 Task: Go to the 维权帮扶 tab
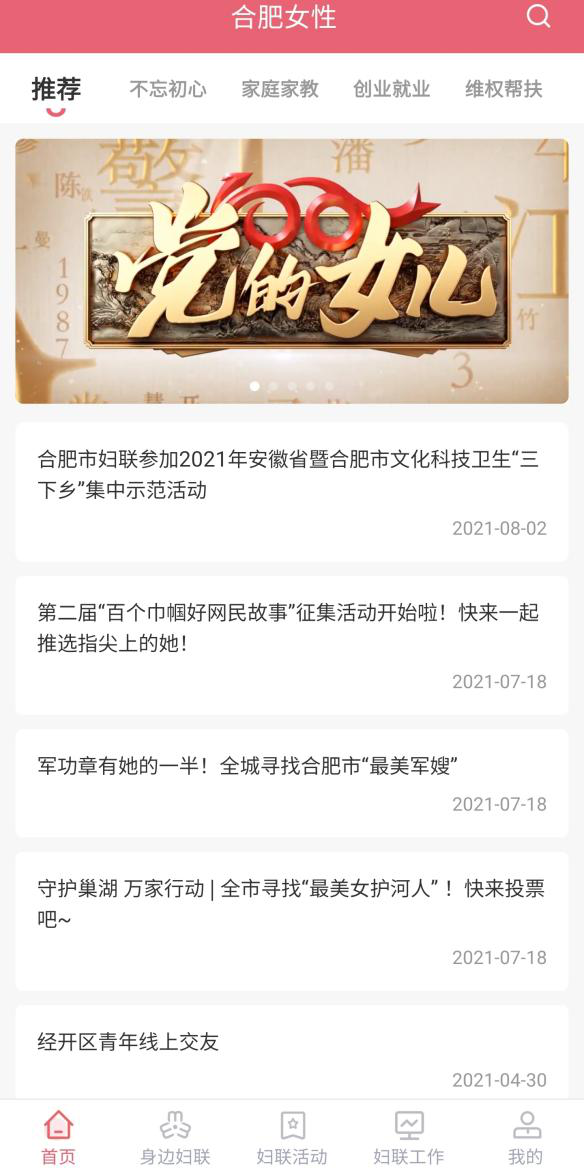click(503, 90)
